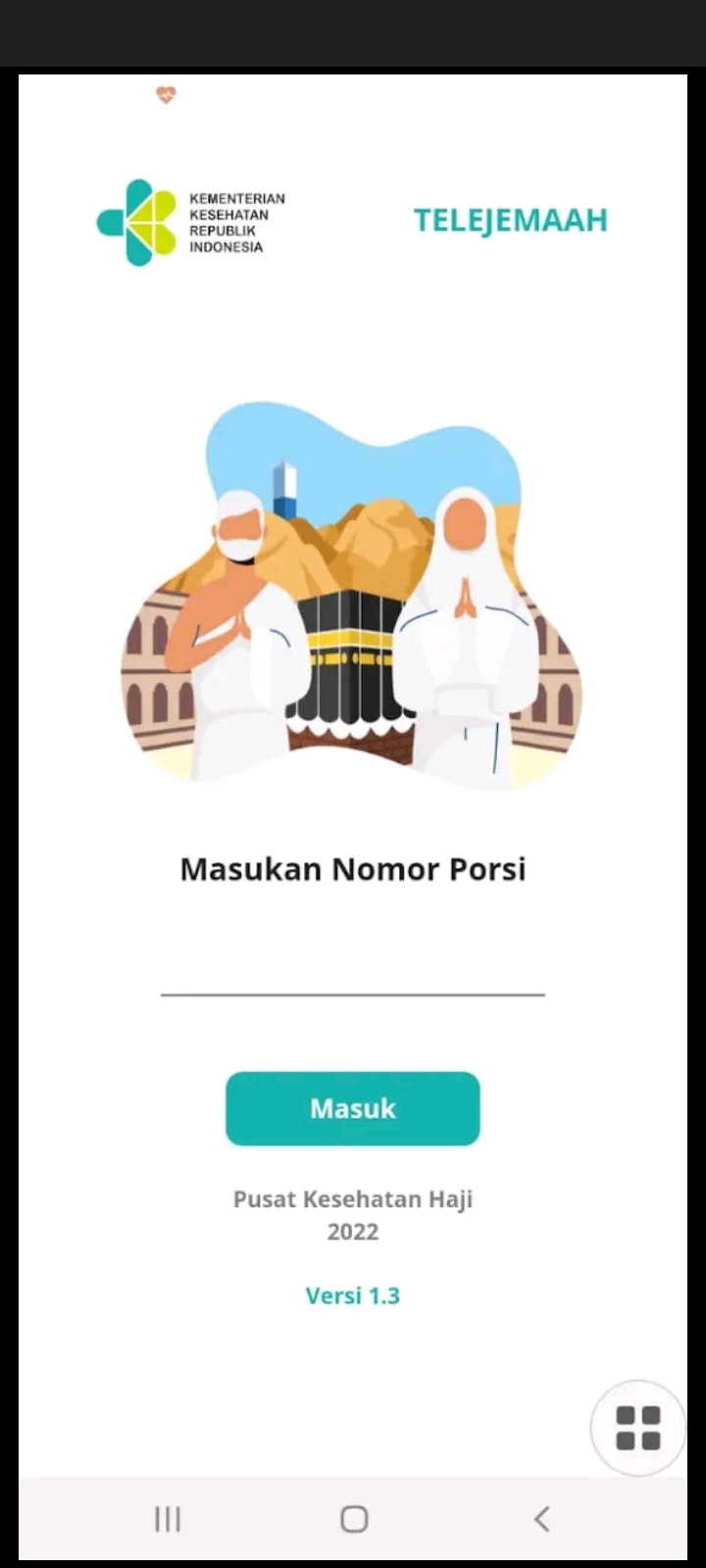Open the floating four-square grid button
The width and height of the screenshot is (706, 1568).
pyautogui.click(x=638, y=1428)
